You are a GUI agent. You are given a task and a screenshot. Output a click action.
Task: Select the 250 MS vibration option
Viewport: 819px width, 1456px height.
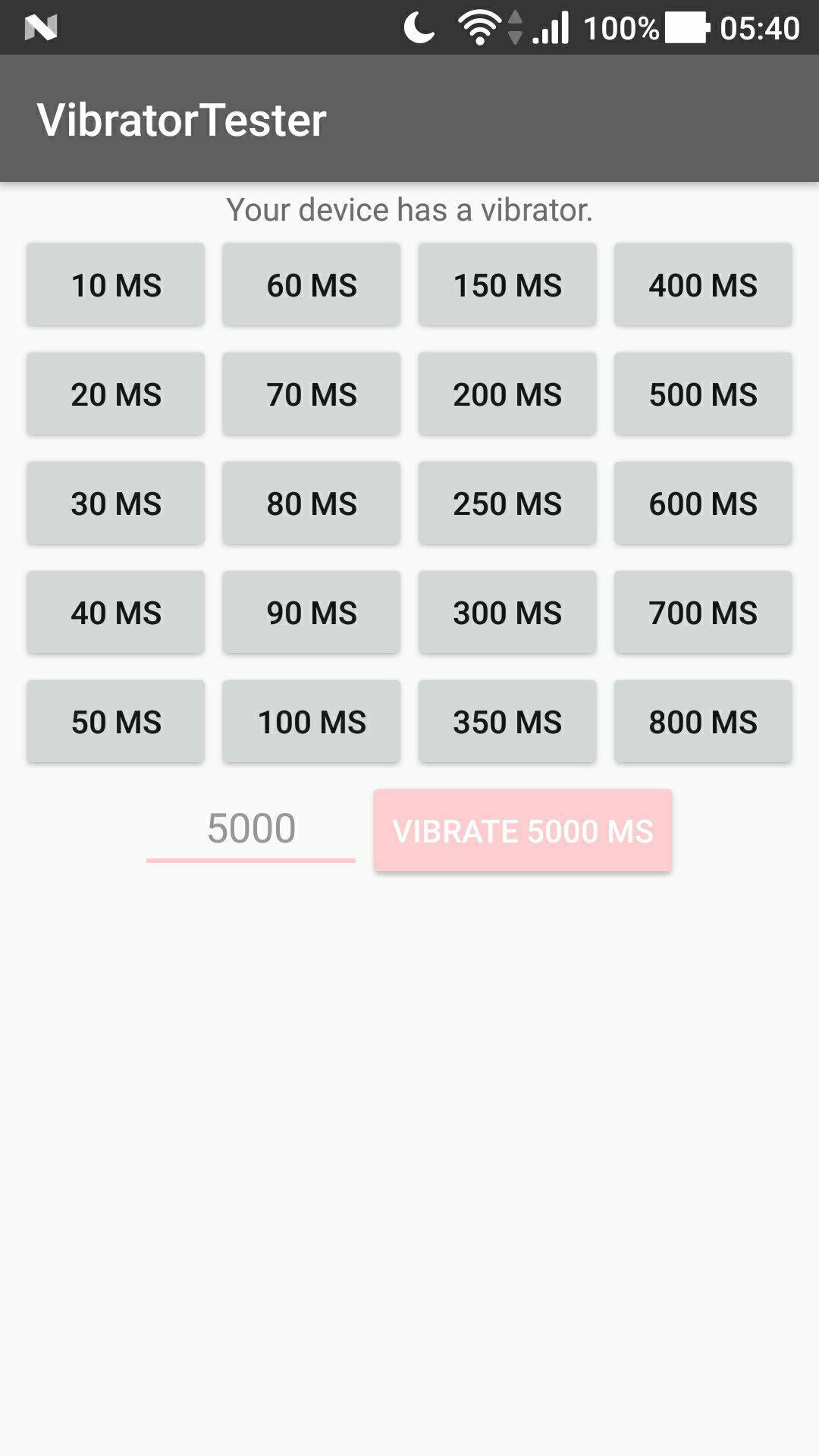tap(507, 503)
